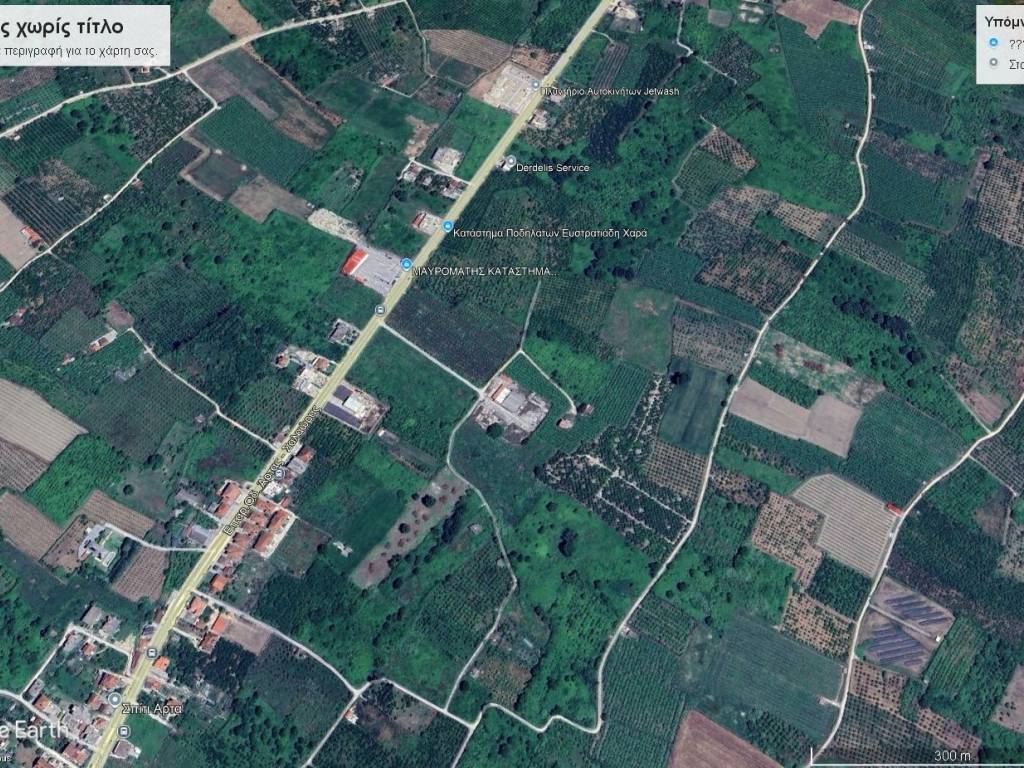
Task: Open the Derdelis Service place marker
Action: [x=510, y=162]
